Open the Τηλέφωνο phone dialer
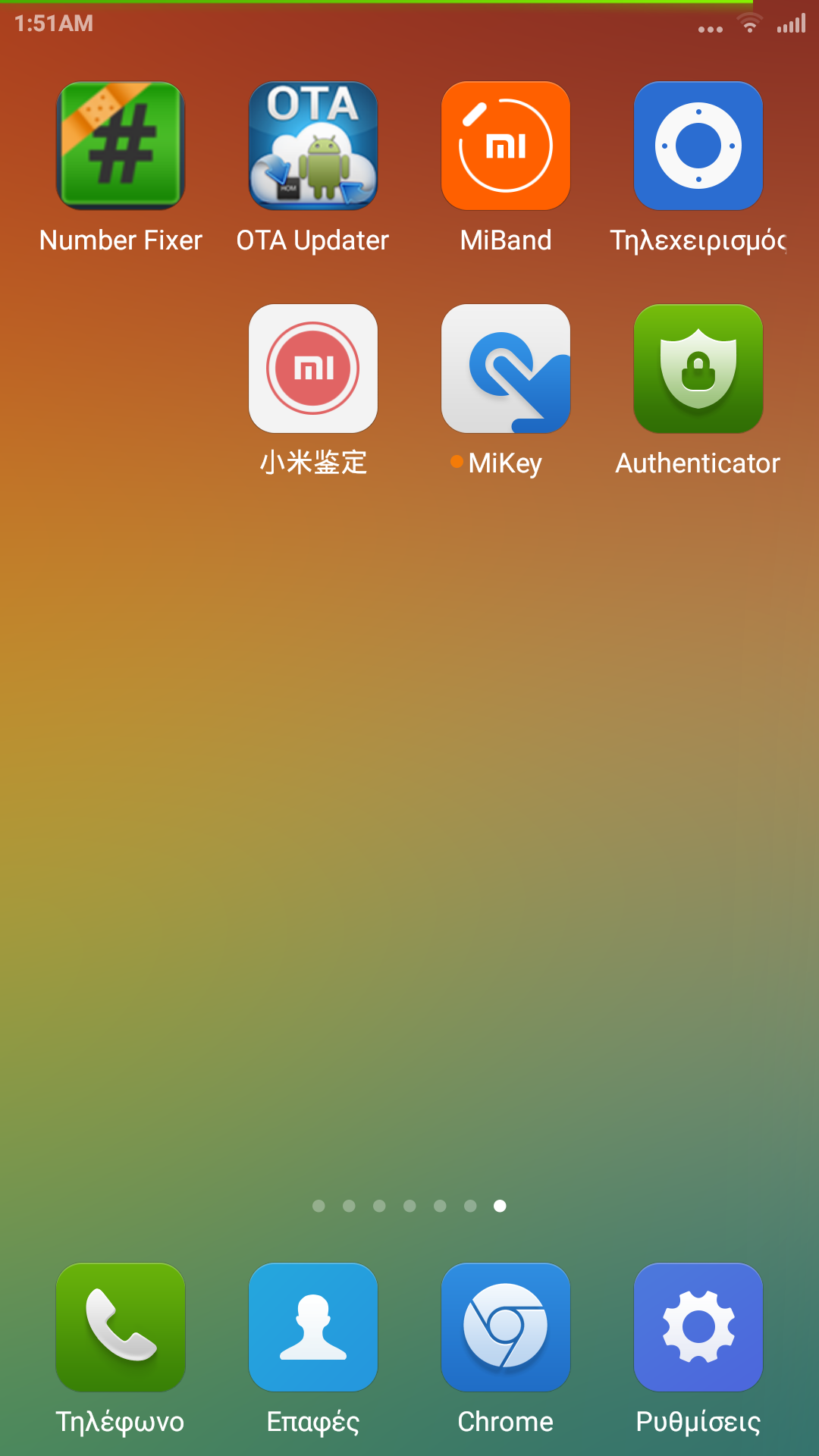The image size is (819, 1456). tap(121, 1327)
